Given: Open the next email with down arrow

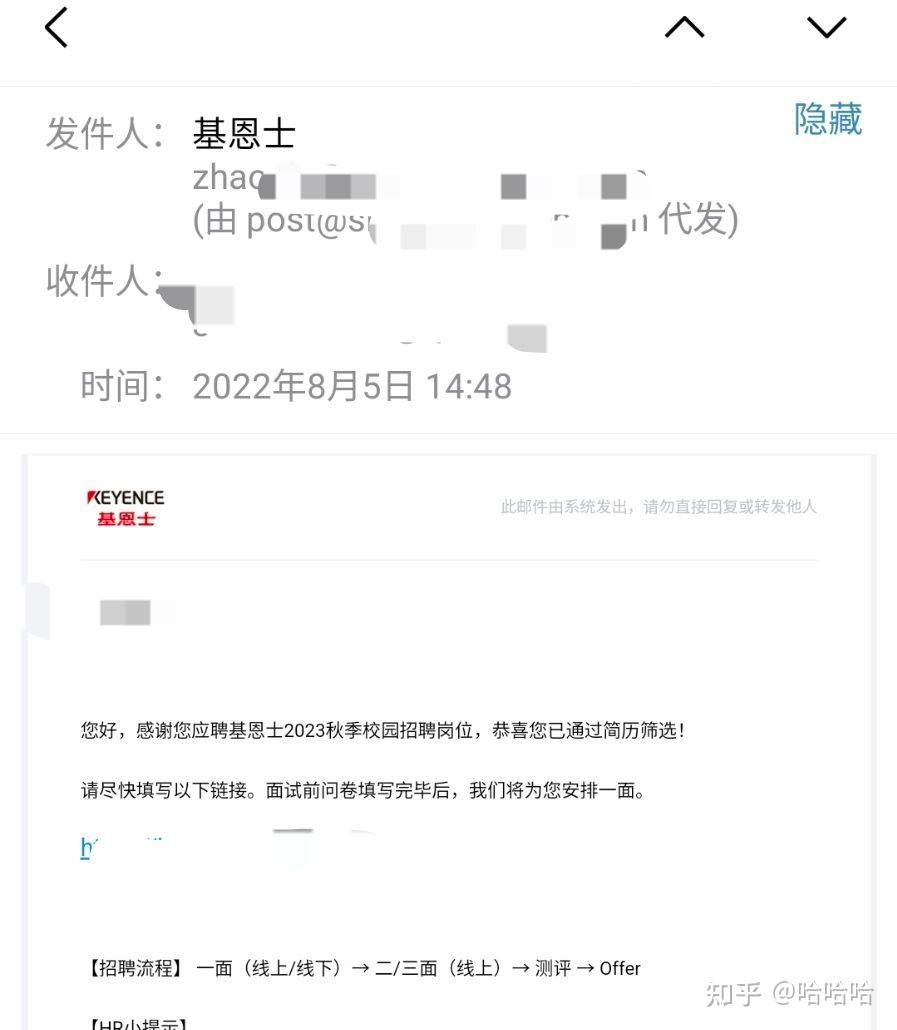Looking at the screenshot, I should (x=826, y=28).
